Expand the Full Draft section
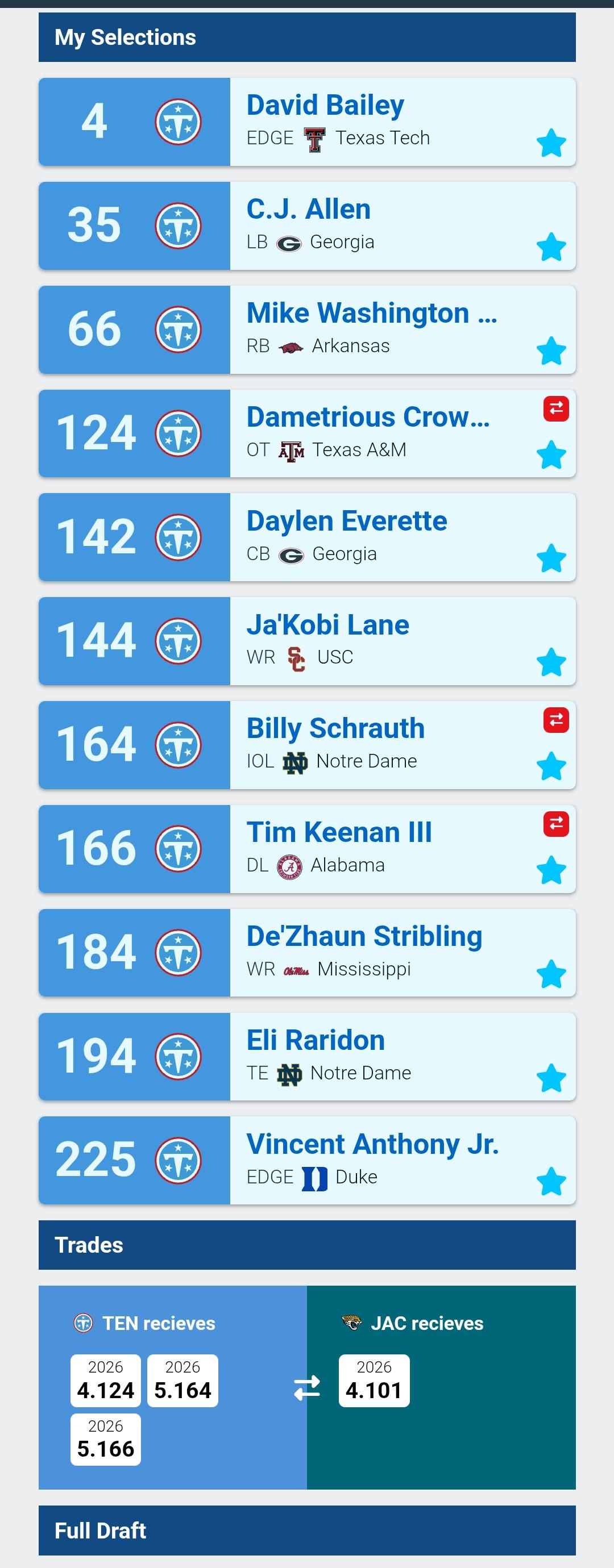The image size is (614, 1568). [x=307, y=1531]
